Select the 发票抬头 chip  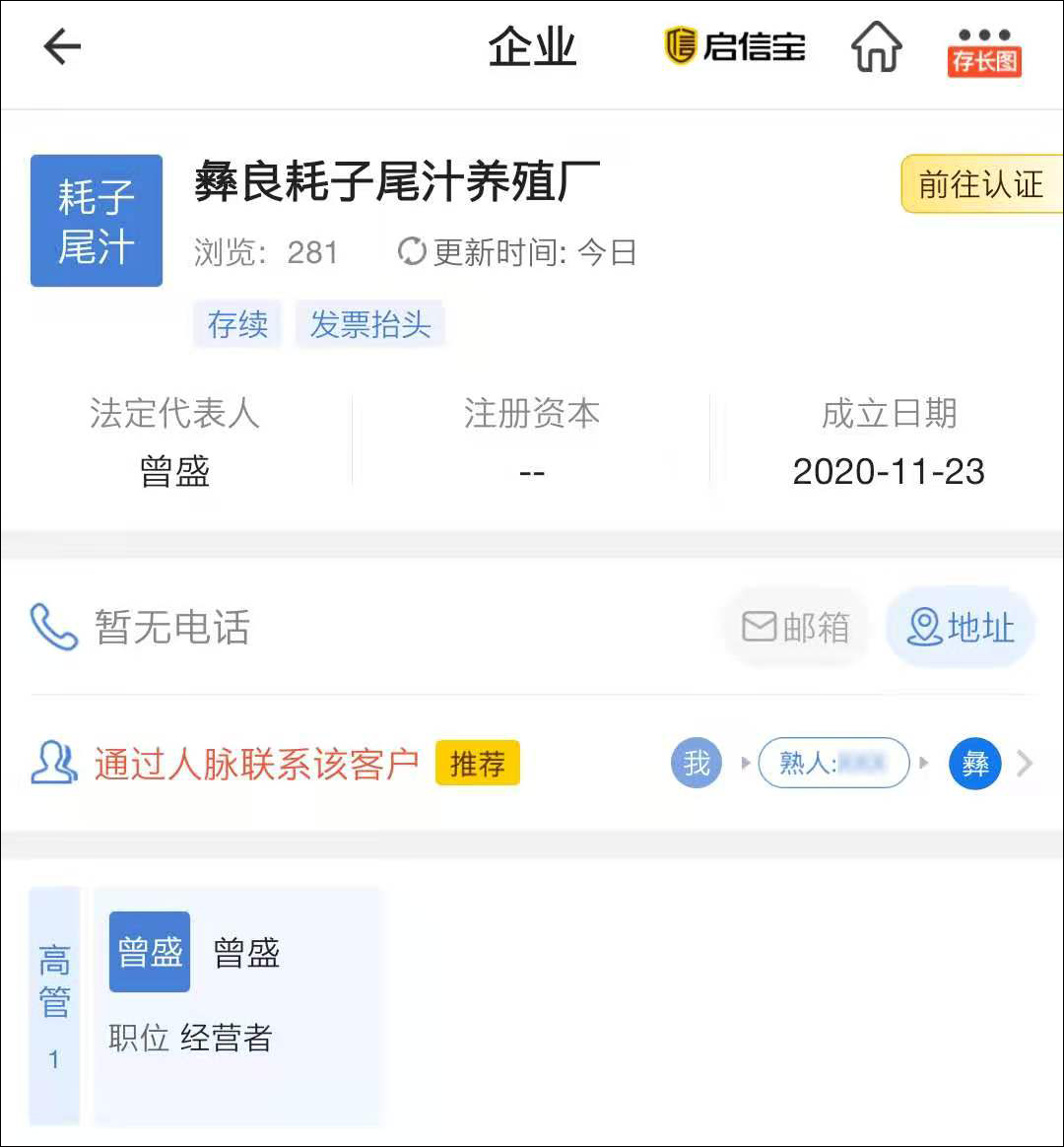pos(370,324)
